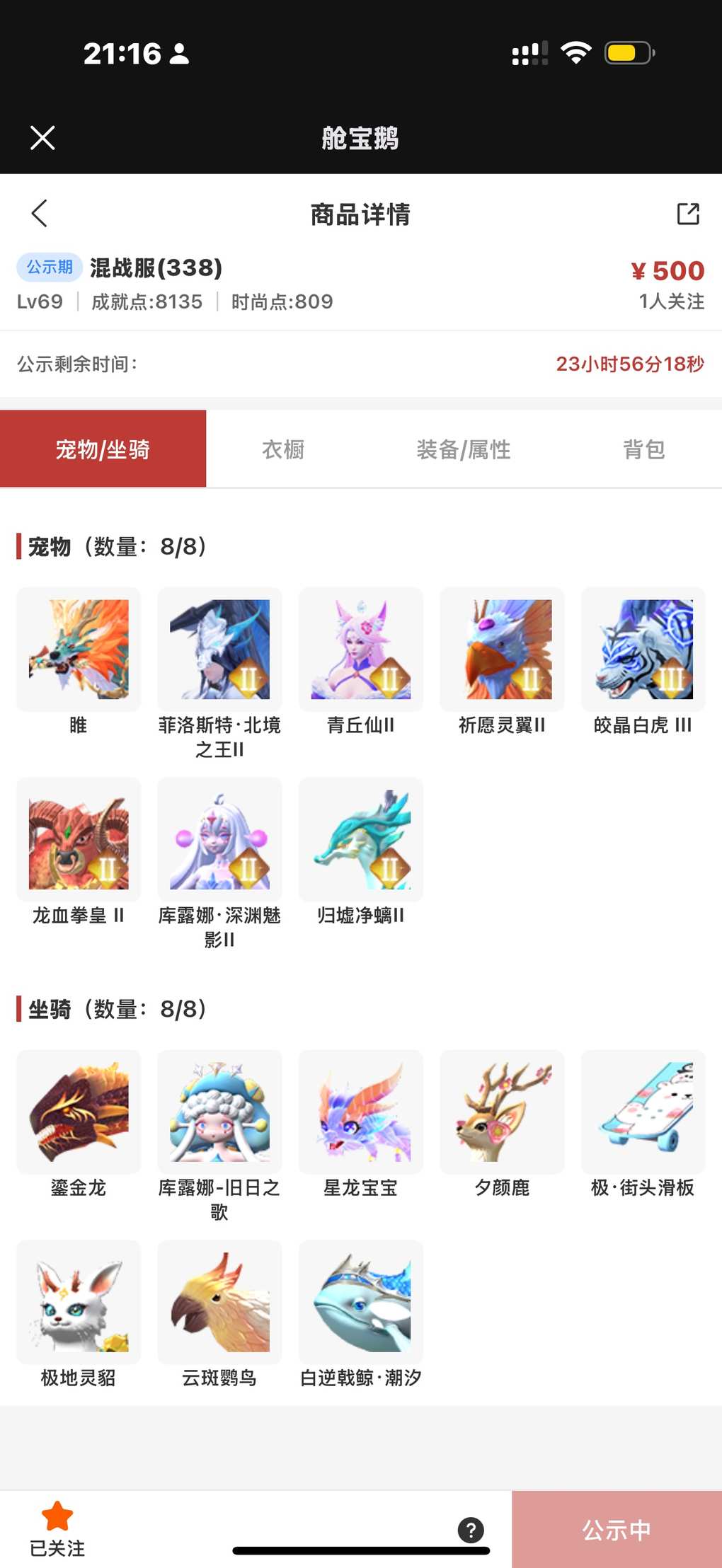
Task: Open the 装备/属性 tab
Action: [464, 449]
